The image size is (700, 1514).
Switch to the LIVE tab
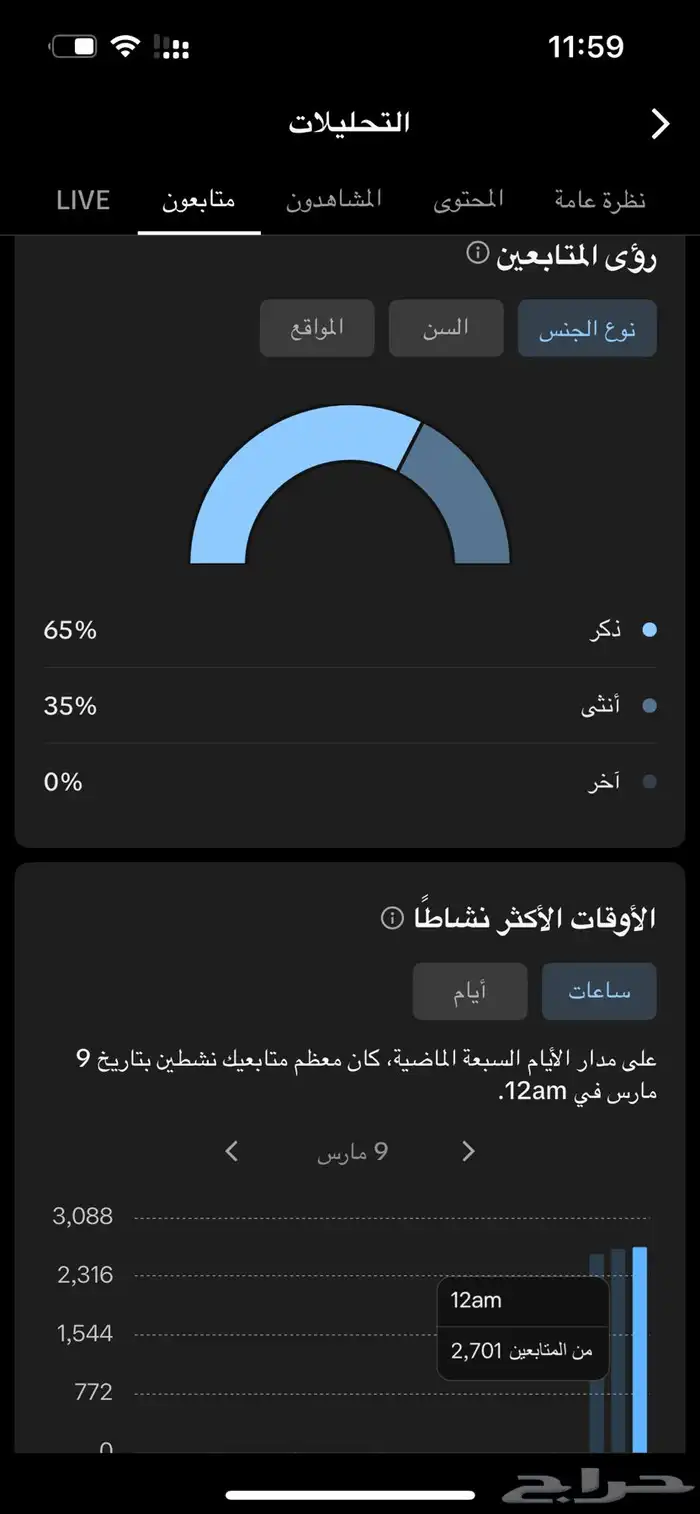coord(83,200)
